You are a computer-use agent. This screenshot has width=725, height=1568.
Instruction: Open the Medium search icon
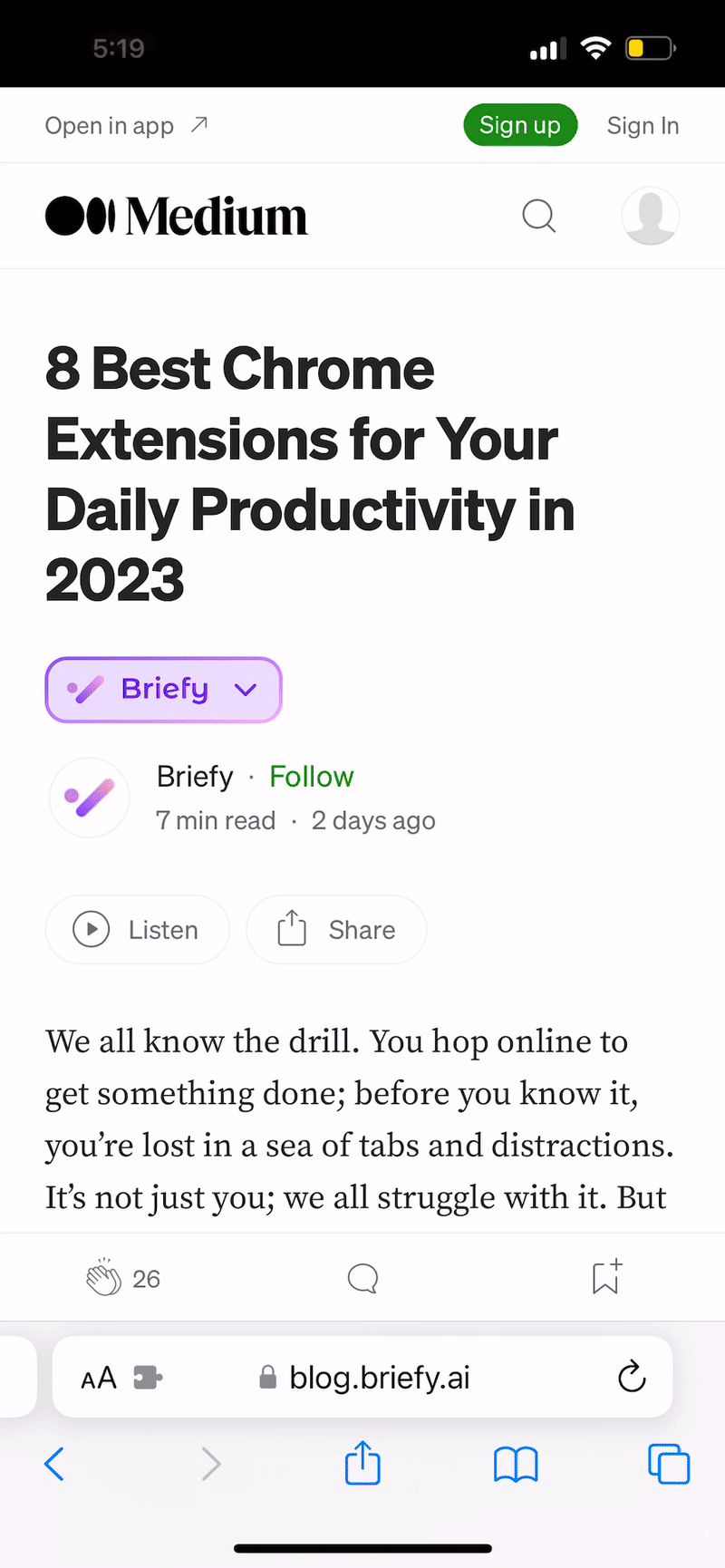tap(539, 216)
